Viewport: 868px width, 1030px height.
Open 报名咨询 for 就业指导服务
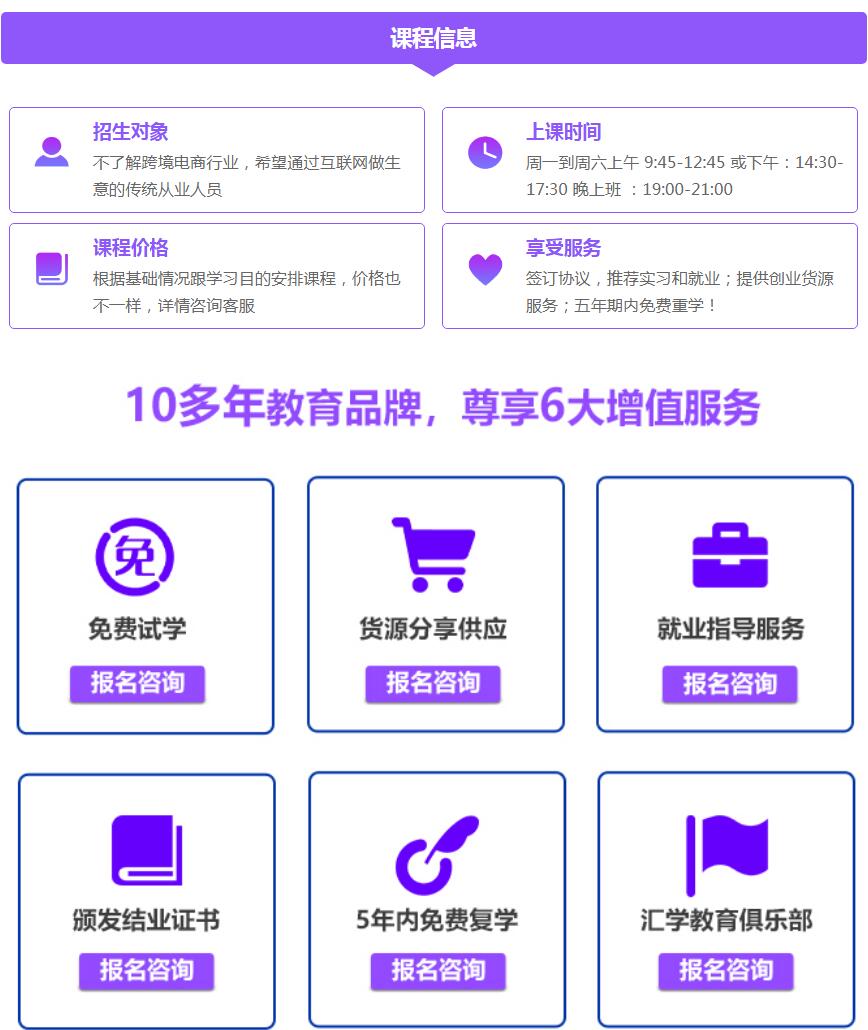pos(729,685)
